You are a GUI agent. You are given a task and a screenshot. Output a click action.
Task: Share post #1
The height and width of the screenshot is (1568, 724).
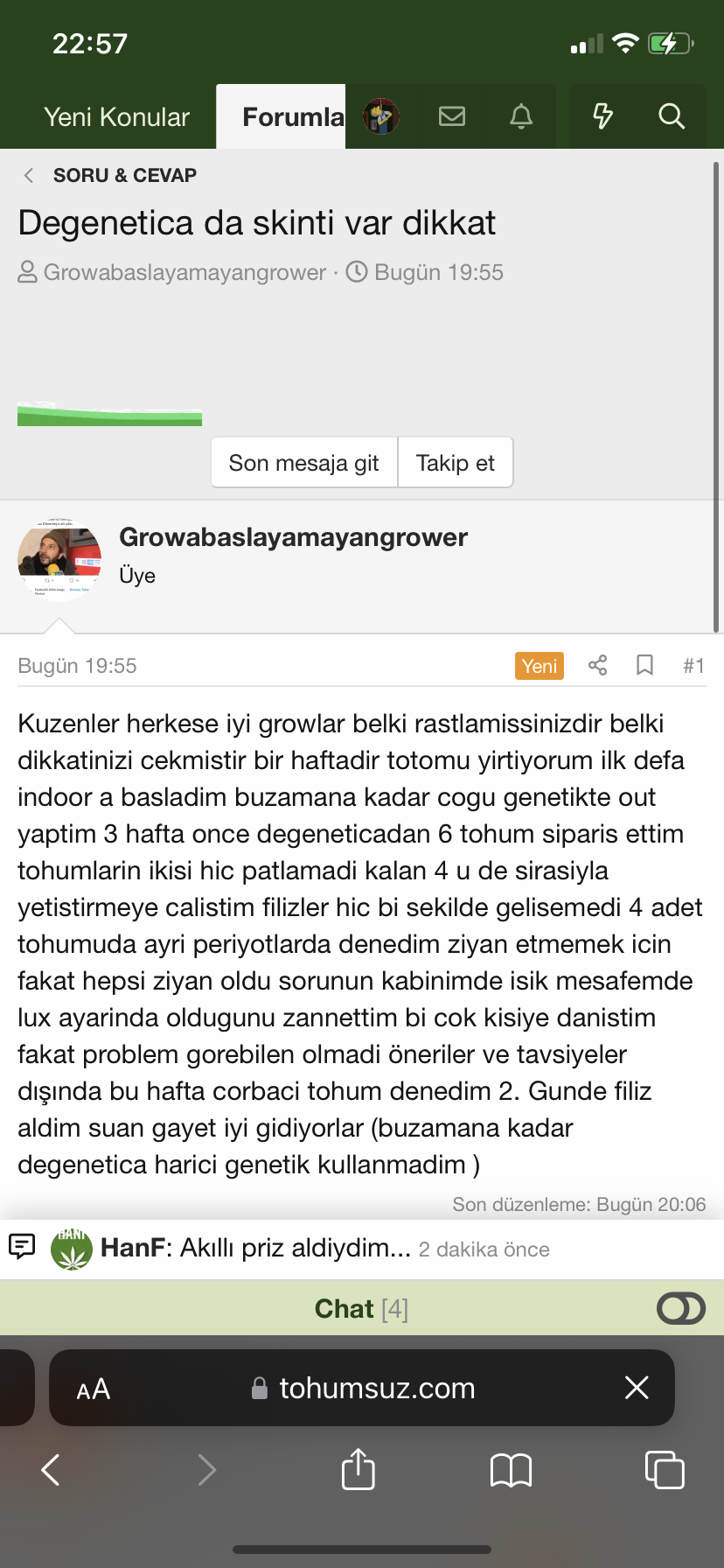(598, 666)
